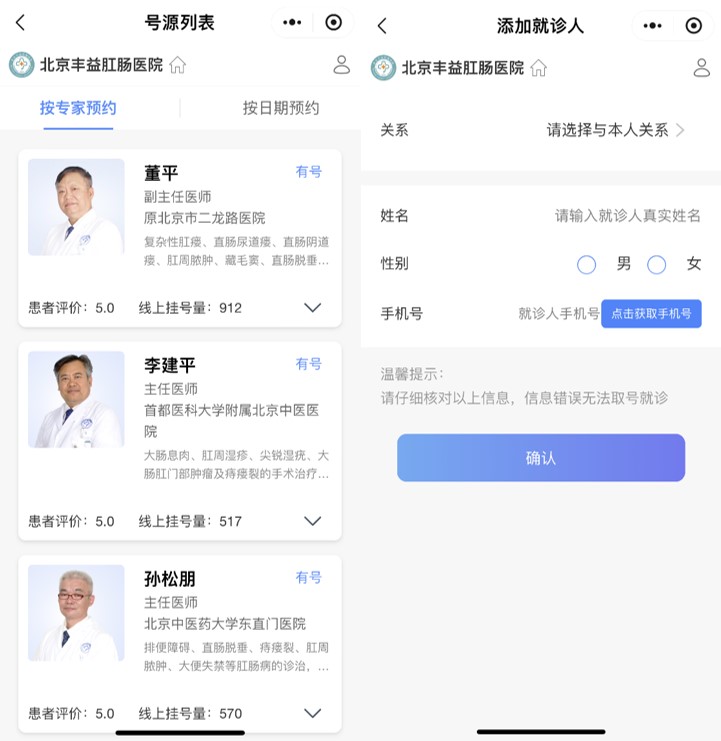
Task: Go back from the 添加就诊人 page
Action: [382, 26]
